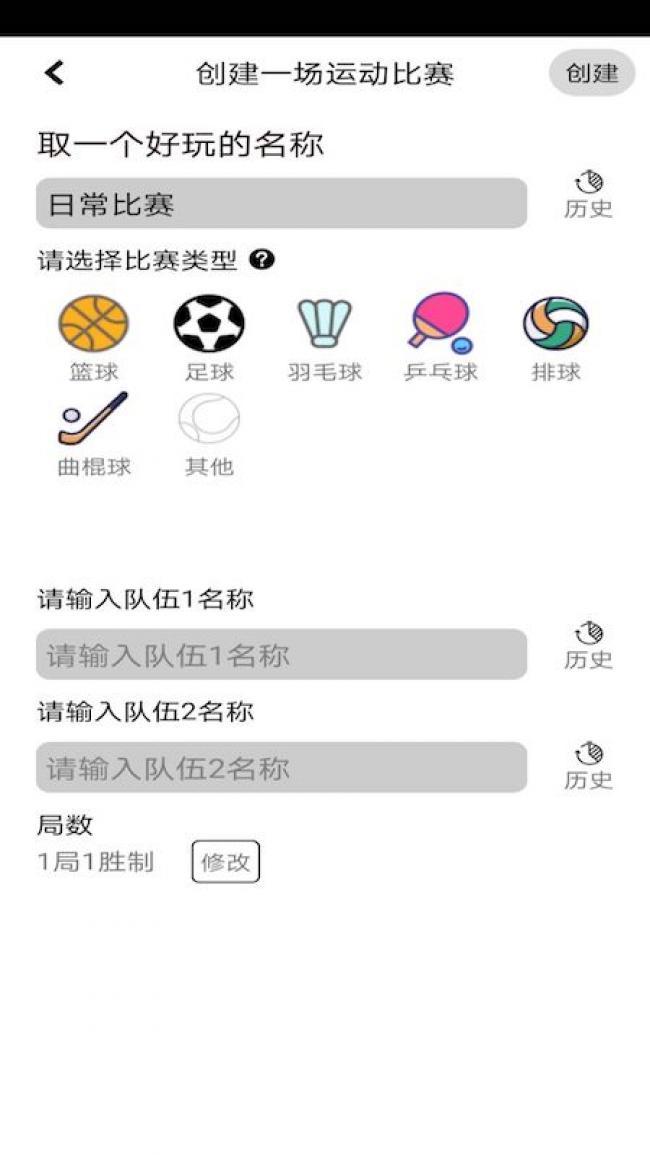The width and height of the screenshot is (650, 1155).
Task: Focus the 队伍2名称 input field
Action: tap(281, 768)
